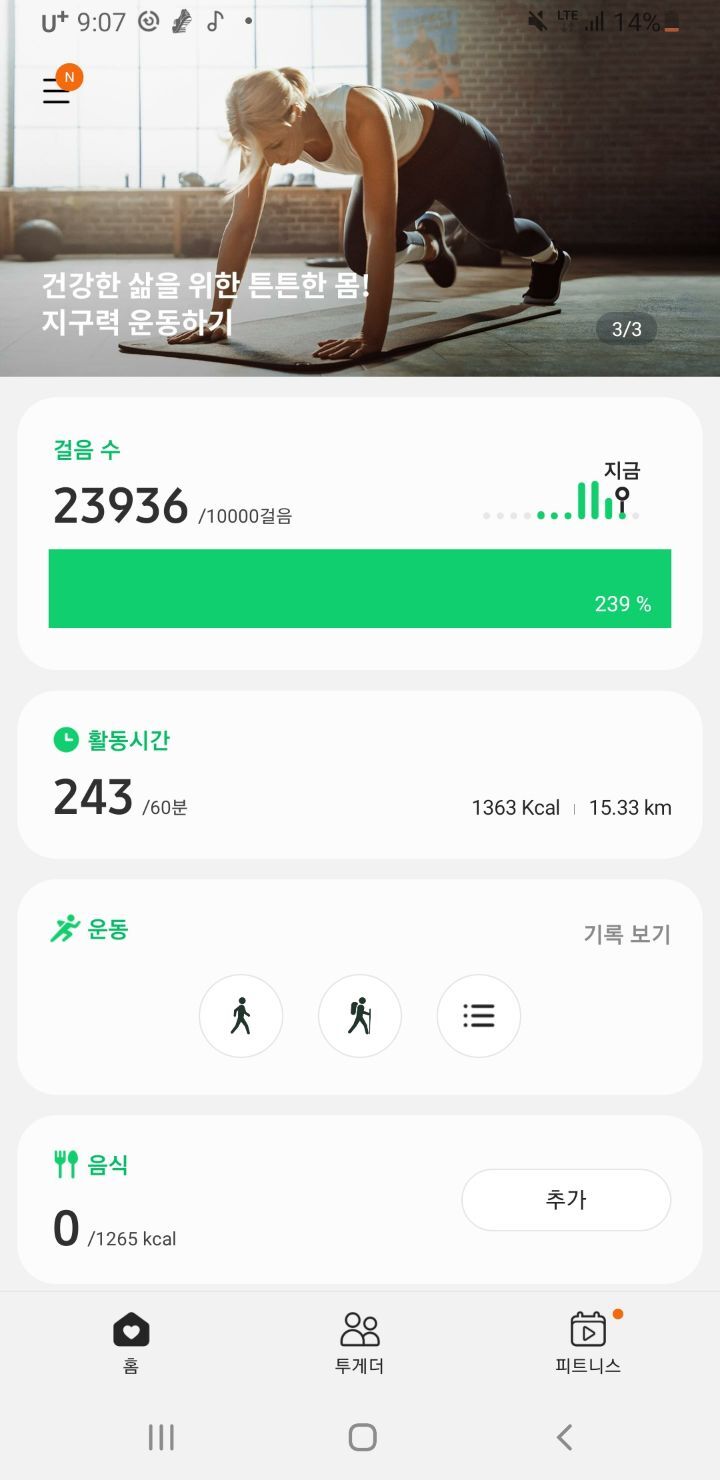Tap 기록 보기 to view workout history
This screenshot has height=1480, width=720.
627,934
